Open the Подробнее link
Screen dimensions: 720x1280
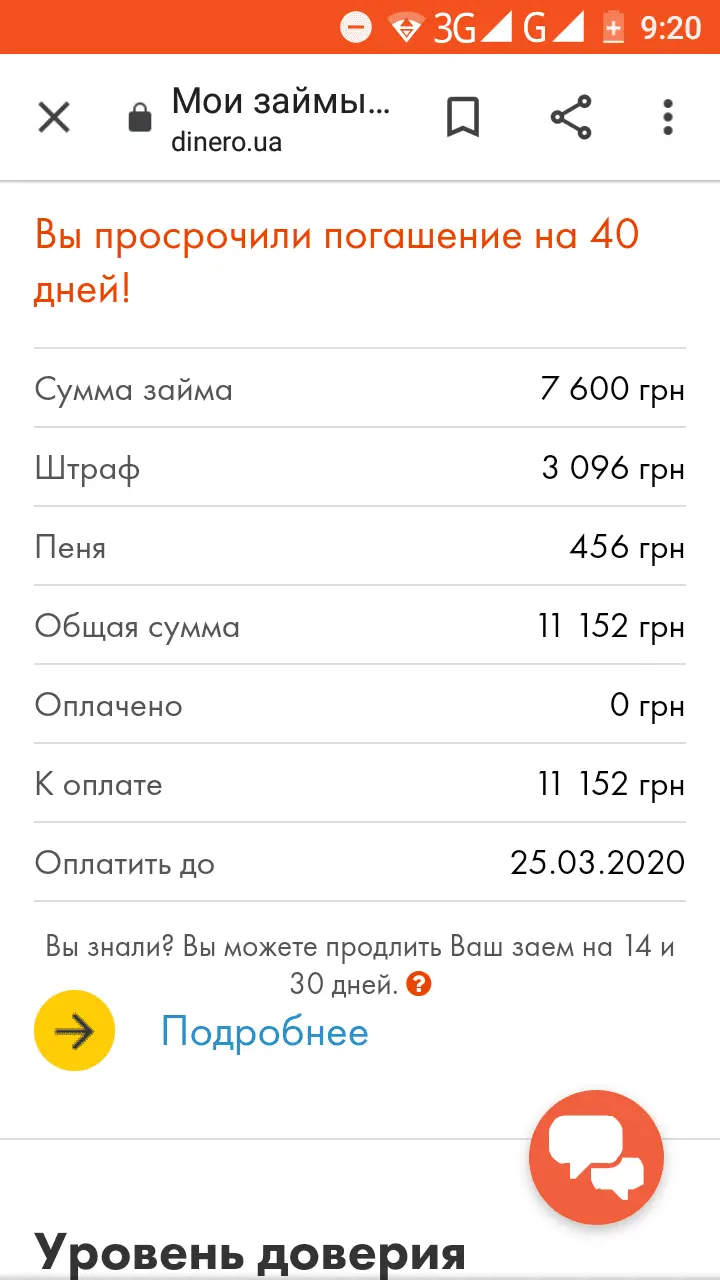[265, 1032]
